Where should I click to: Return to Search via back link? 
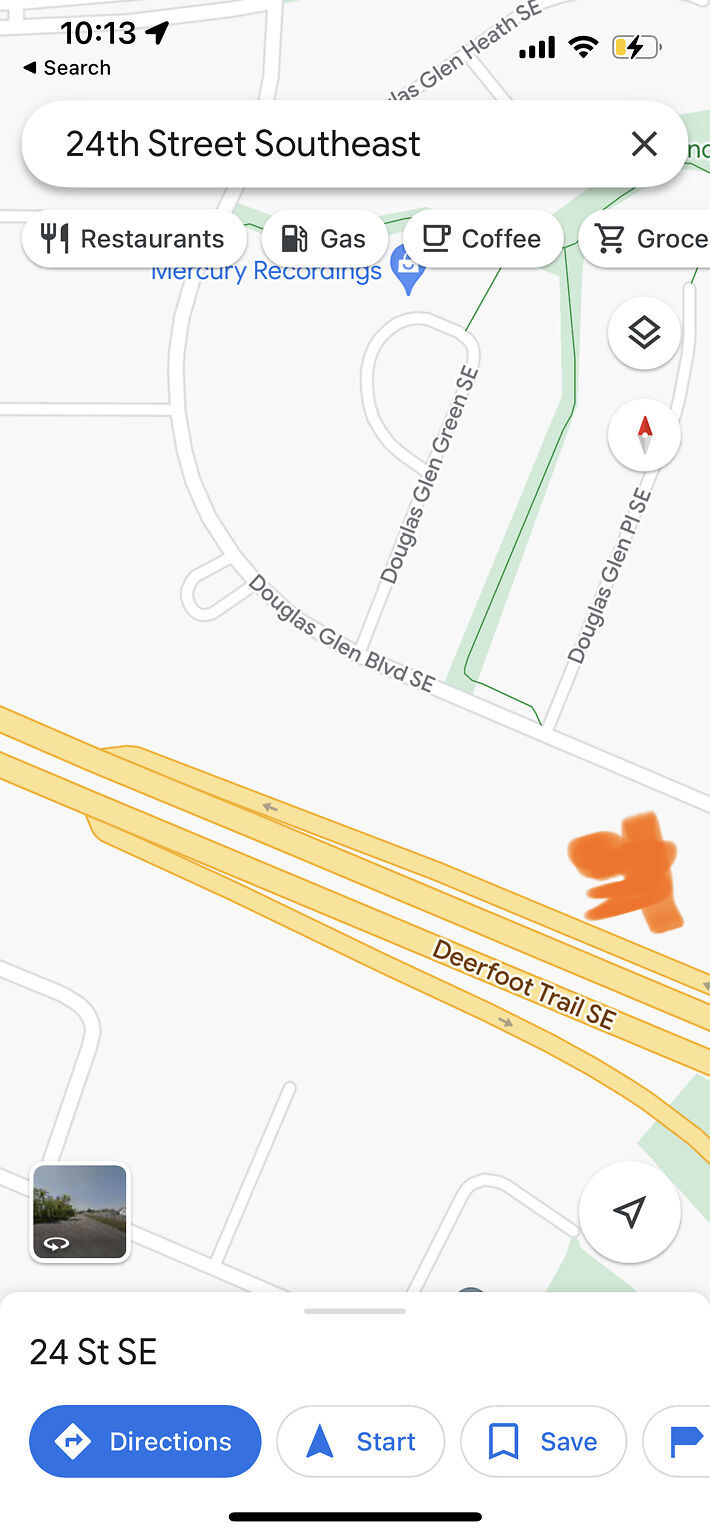pos(66,68)
